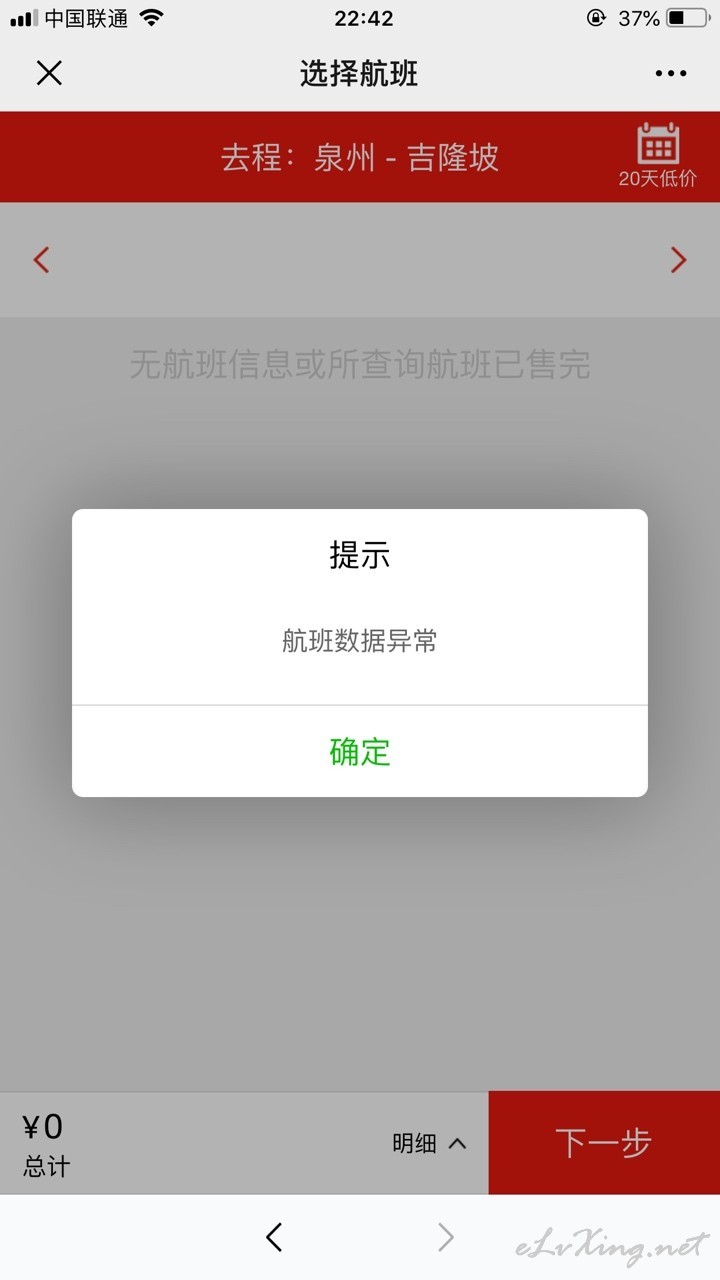Go to the next date arrow
This screenshot has width=720, height=1280.
click(x=678, y=260)
